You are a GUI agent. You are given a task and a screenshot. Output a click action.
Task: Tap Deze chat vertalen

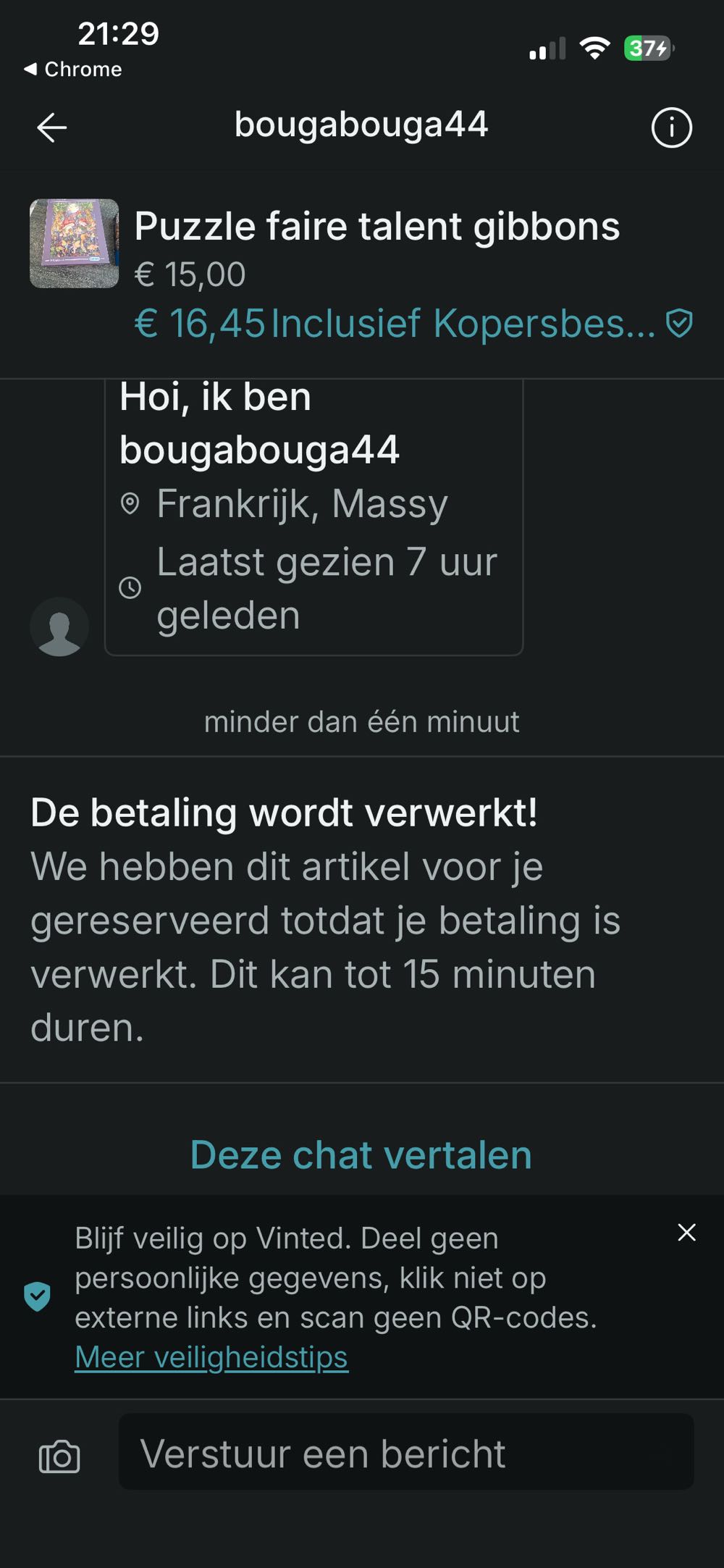361,1154
